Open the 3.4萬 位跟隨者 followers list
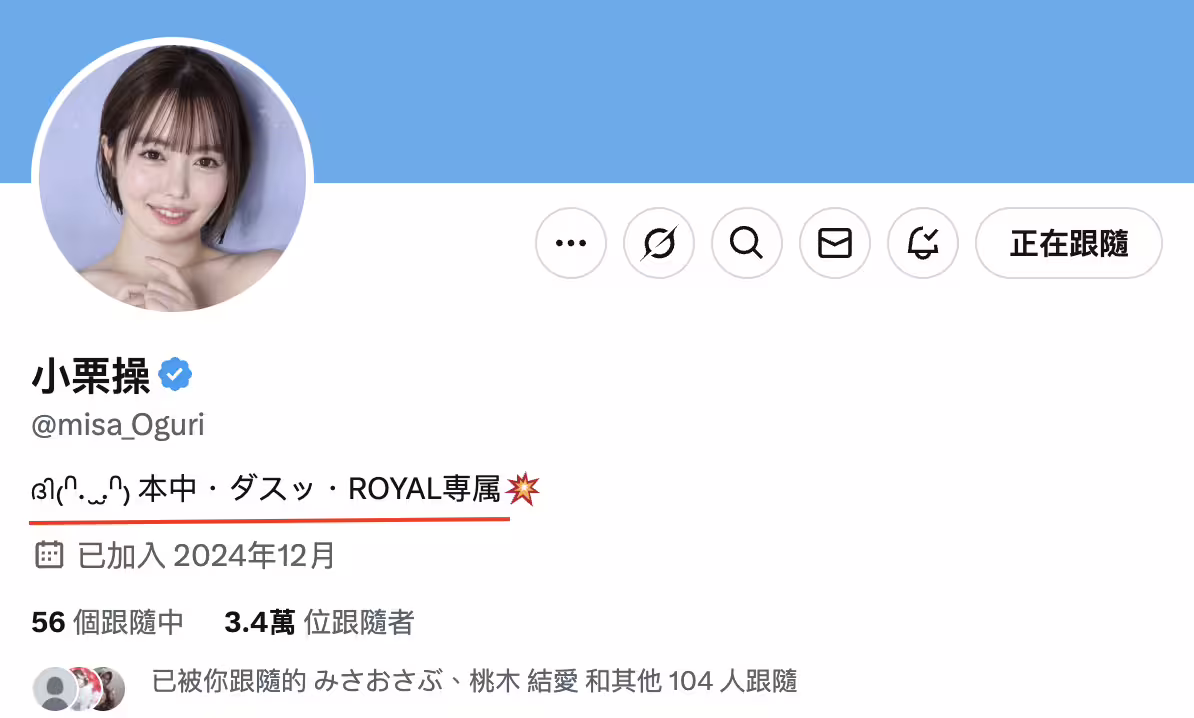Viewport: 1194px width, 718px height. point(319,623)
